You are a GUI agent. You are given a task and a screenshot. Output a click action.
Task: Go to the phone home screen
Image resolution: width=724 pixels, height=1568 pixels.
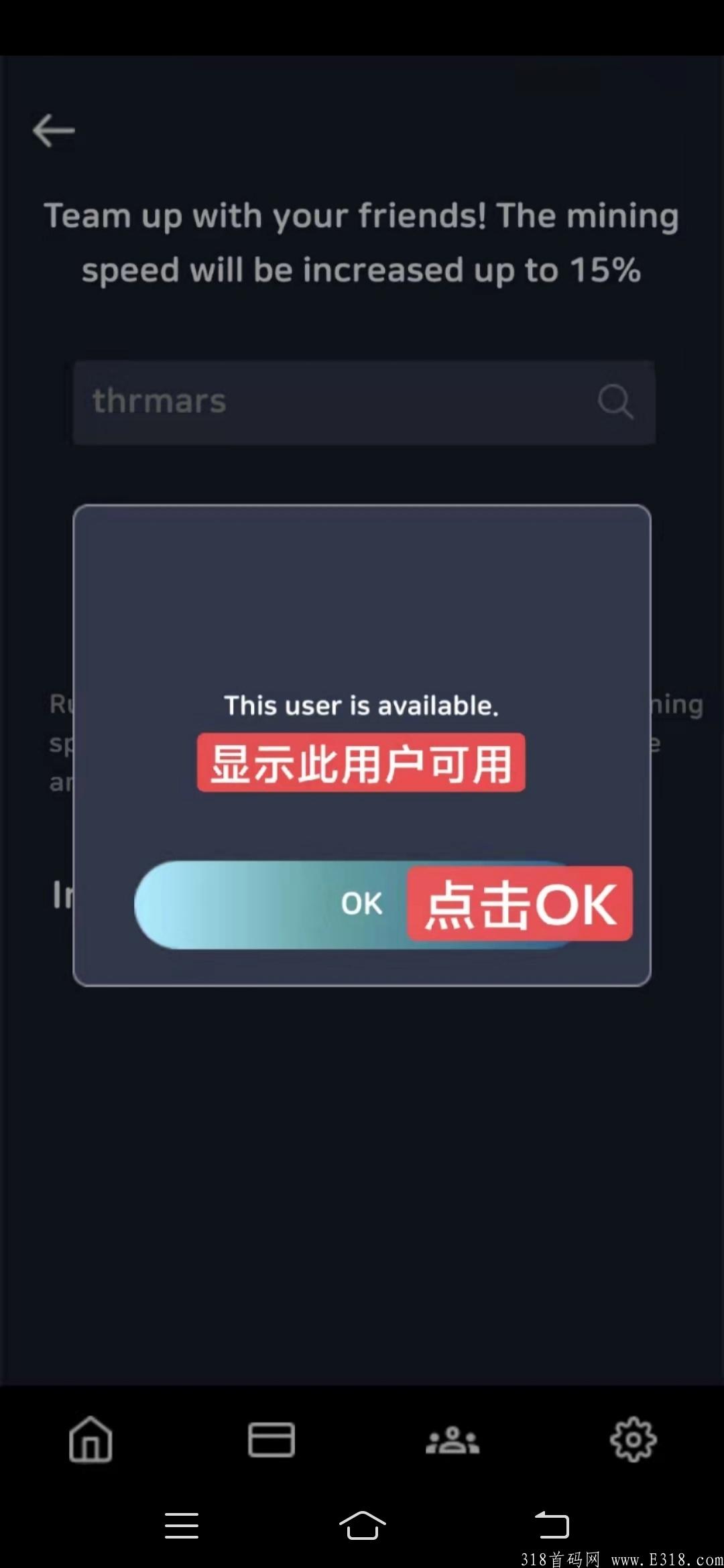[362, 1526]
